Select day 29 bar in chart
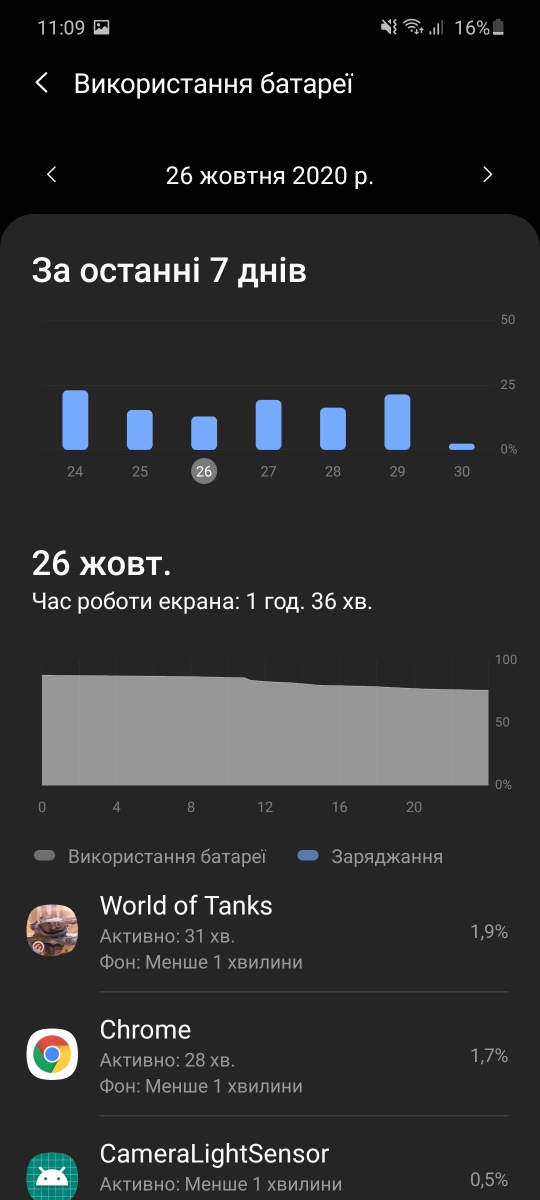Screen dimensions: 540x1200 398,422
